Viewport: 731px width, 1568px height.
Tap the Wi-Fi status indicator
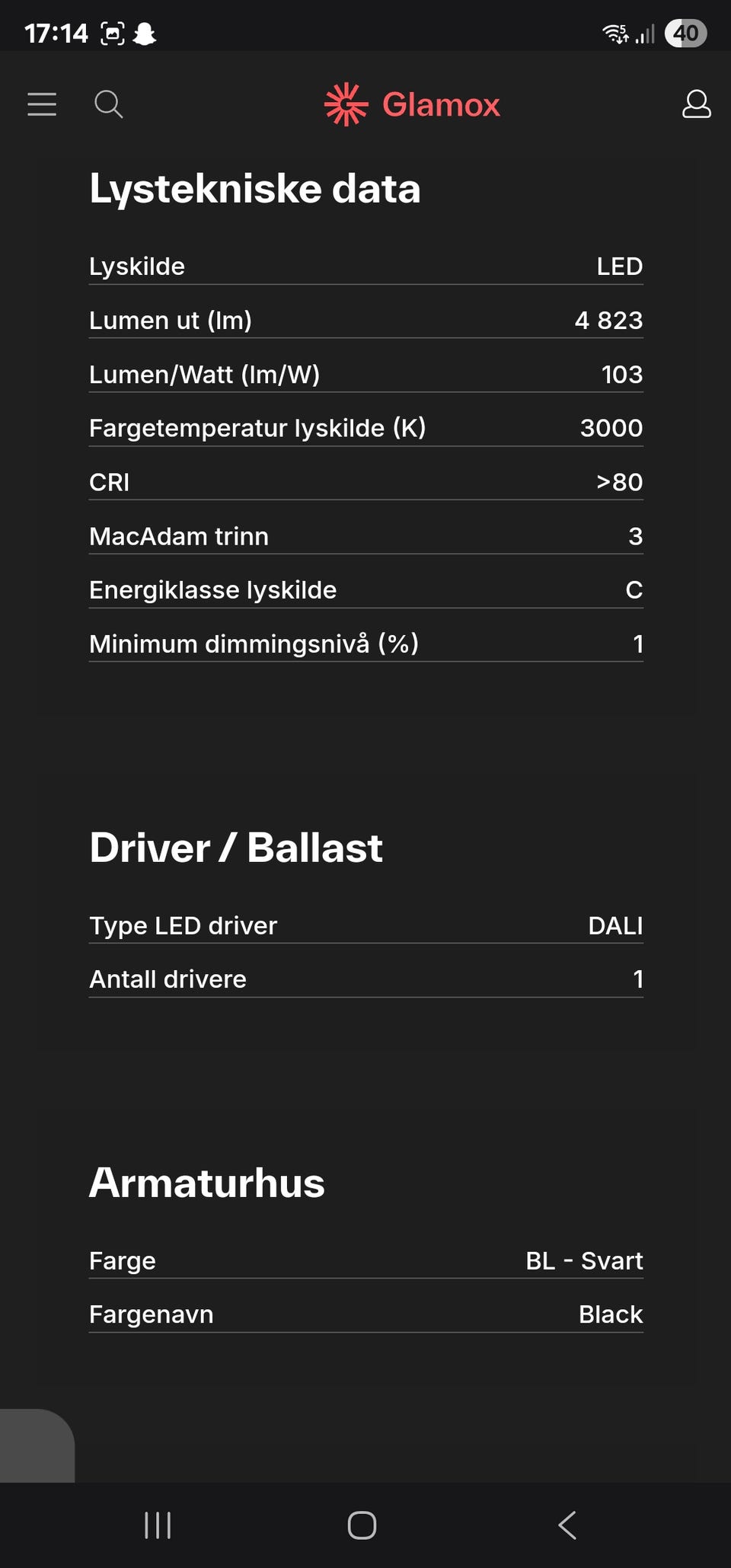(614, 33)
